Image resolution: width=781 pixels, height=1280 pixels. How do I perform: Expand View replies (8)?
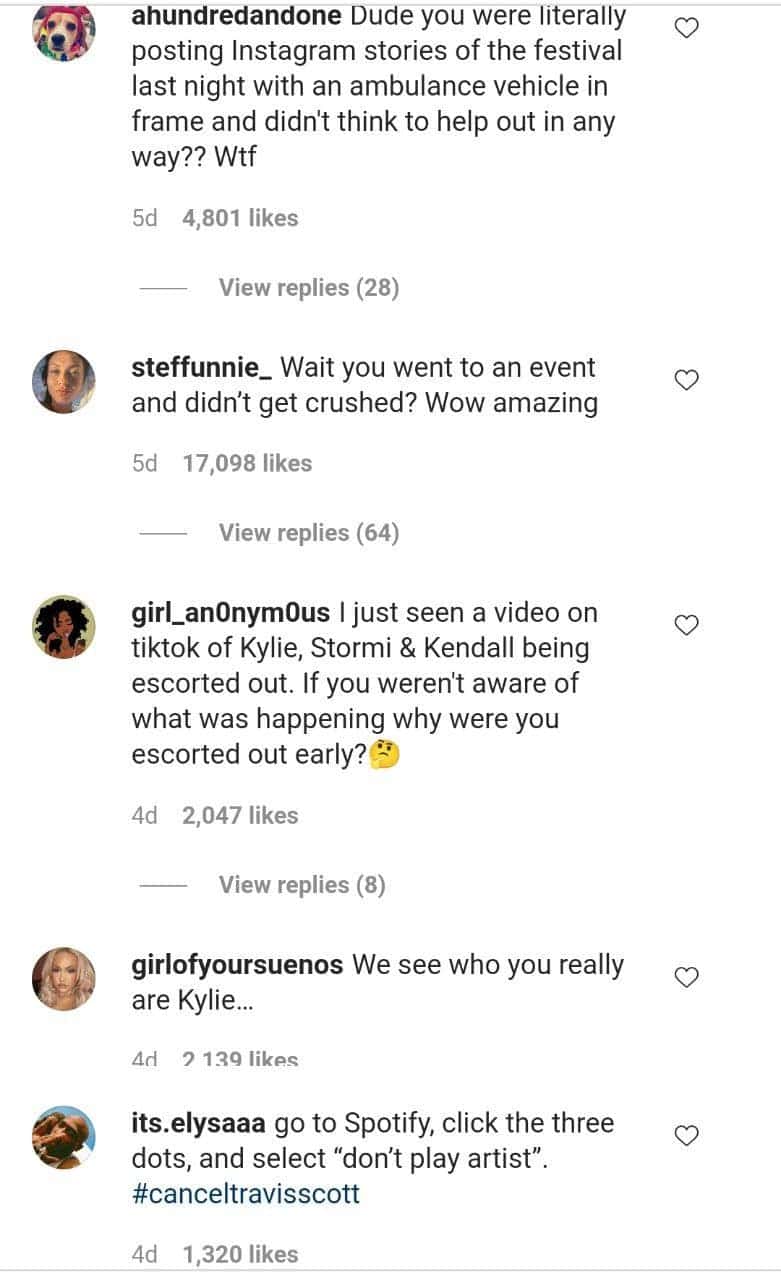point(301,885)
